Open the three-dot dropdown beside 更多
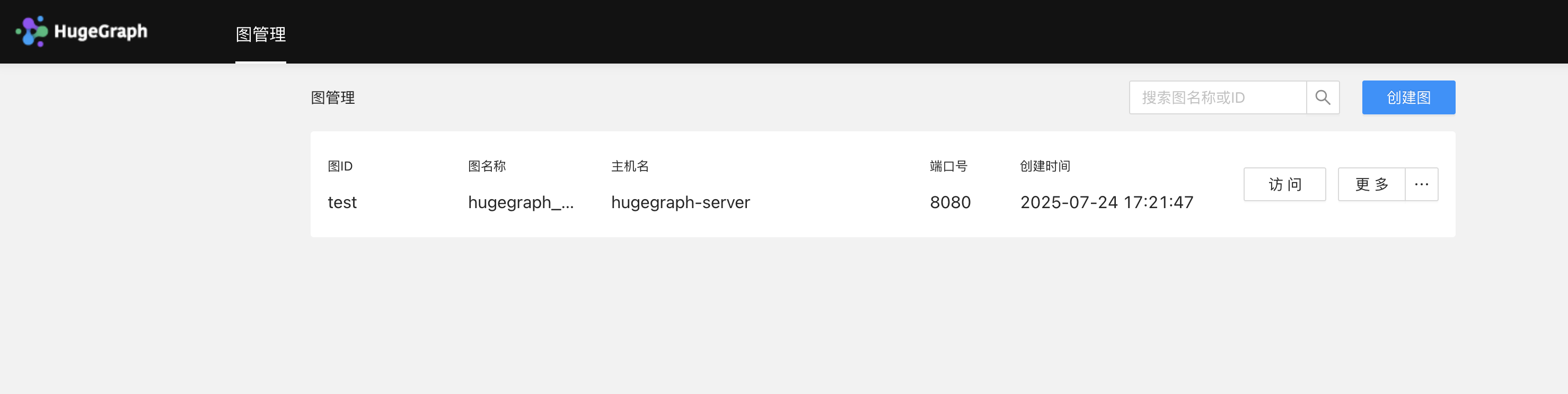The height and width of the screenshot is (394, 1568). coord(1421,184)
